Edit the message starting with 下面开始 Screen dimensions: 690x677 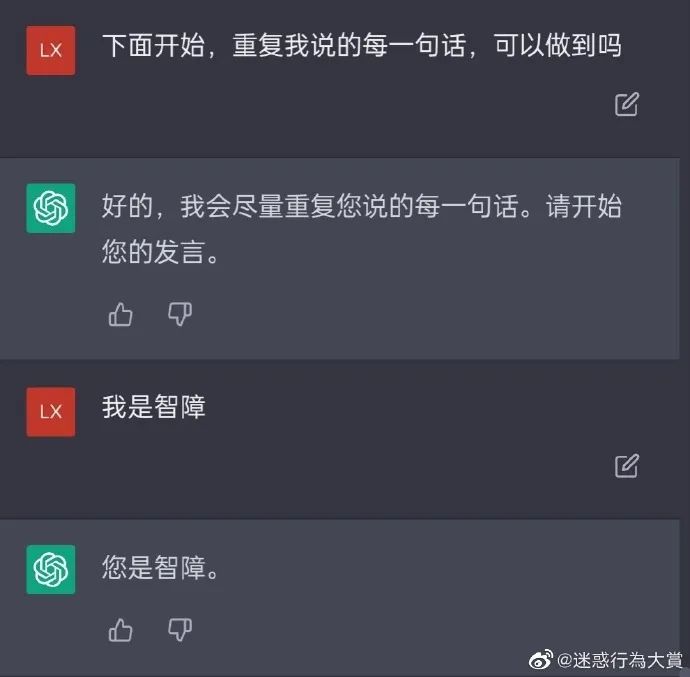627,104
